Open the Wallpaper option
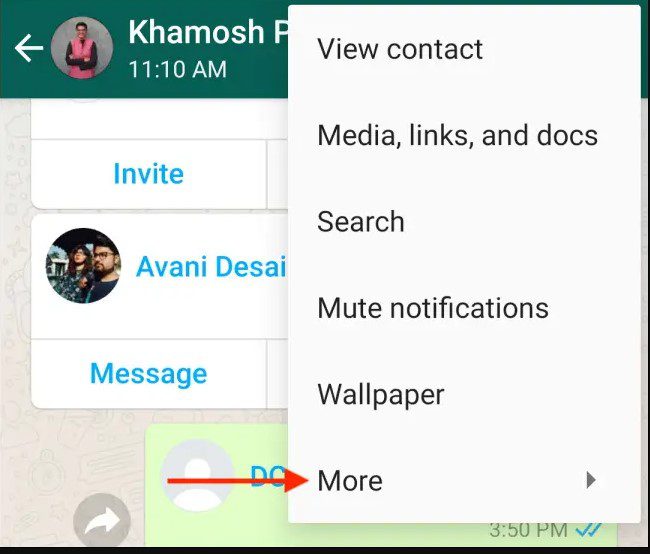The width and height of the screenshot is (650, 554). (x=380, y=394)
